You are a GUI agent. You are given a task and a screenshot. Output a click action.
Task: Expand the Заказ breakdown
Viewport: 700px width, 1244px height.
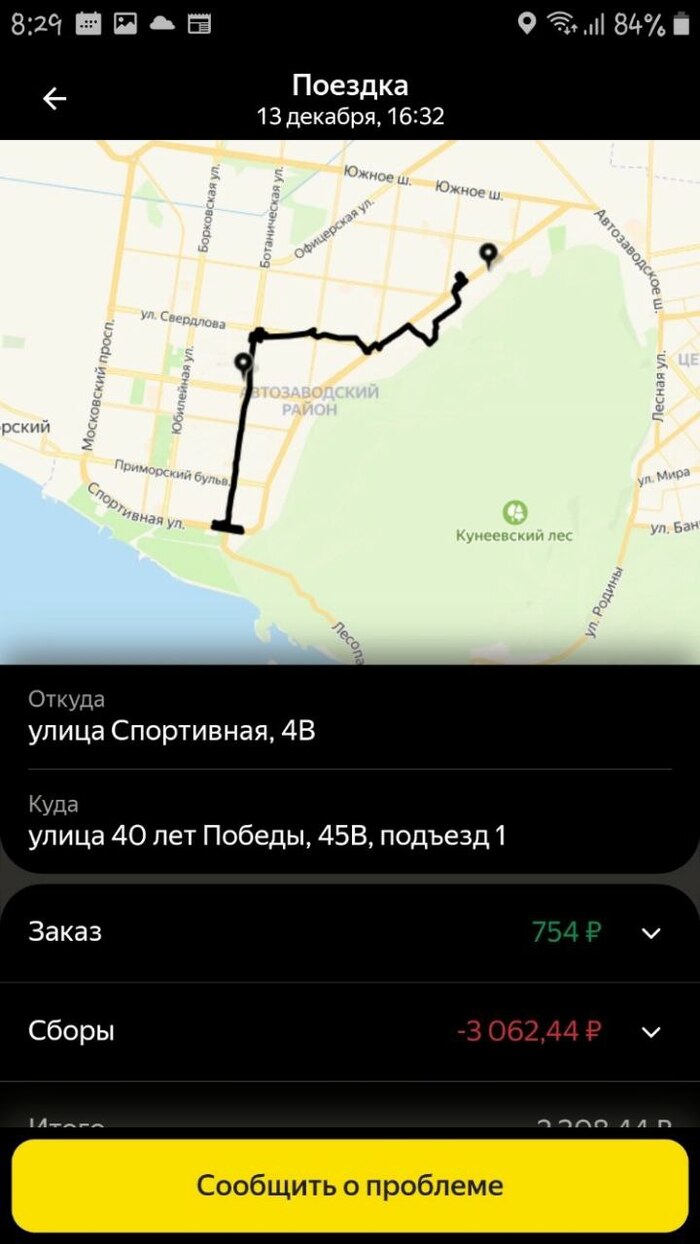[x=651, y=933]
